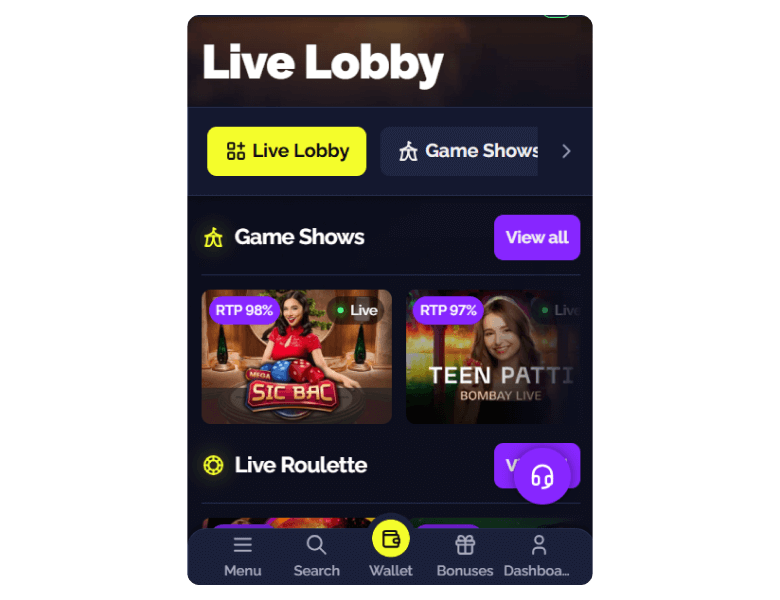Open the Mega Sic Bac game

[297, 357]
